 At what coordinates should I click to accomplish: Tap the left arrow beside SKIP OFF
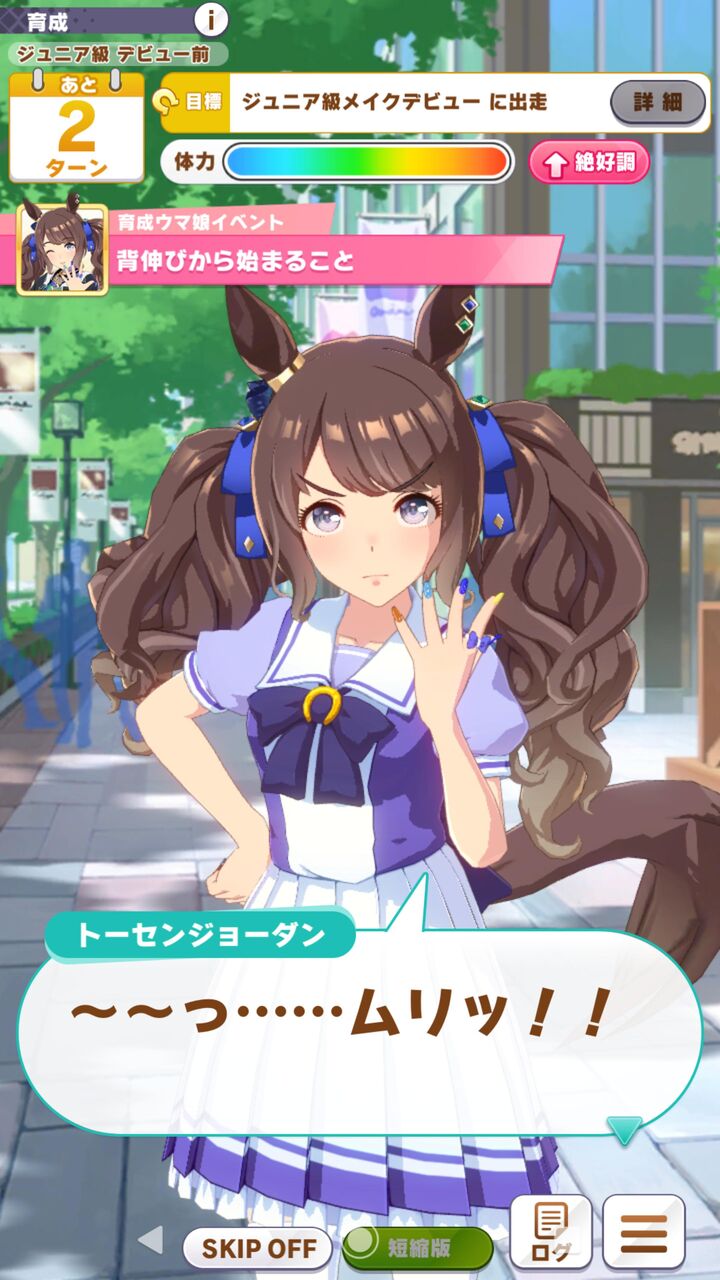[x=150, y=1241]
